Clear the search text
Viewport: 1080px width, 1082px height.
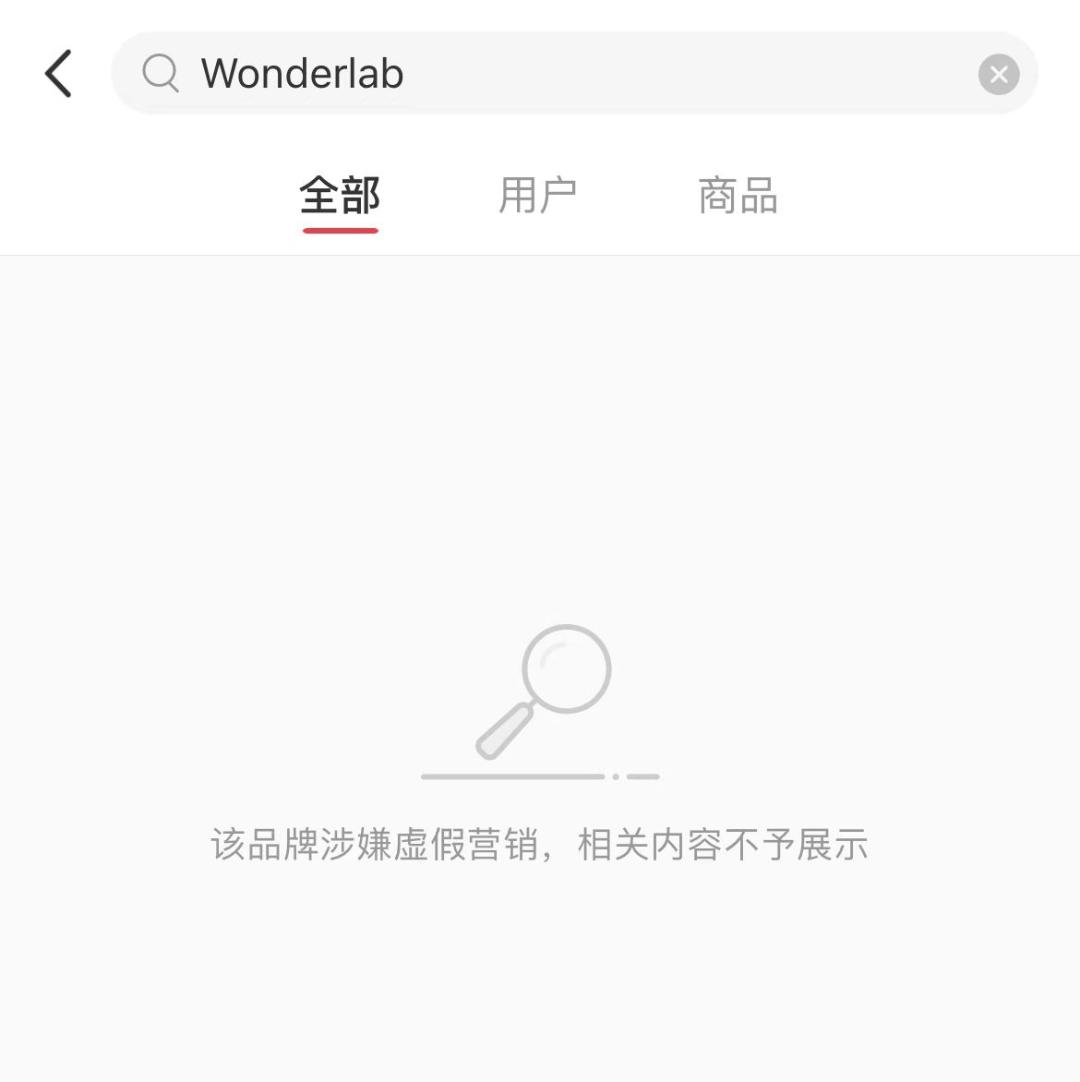(x=998, y=75)
